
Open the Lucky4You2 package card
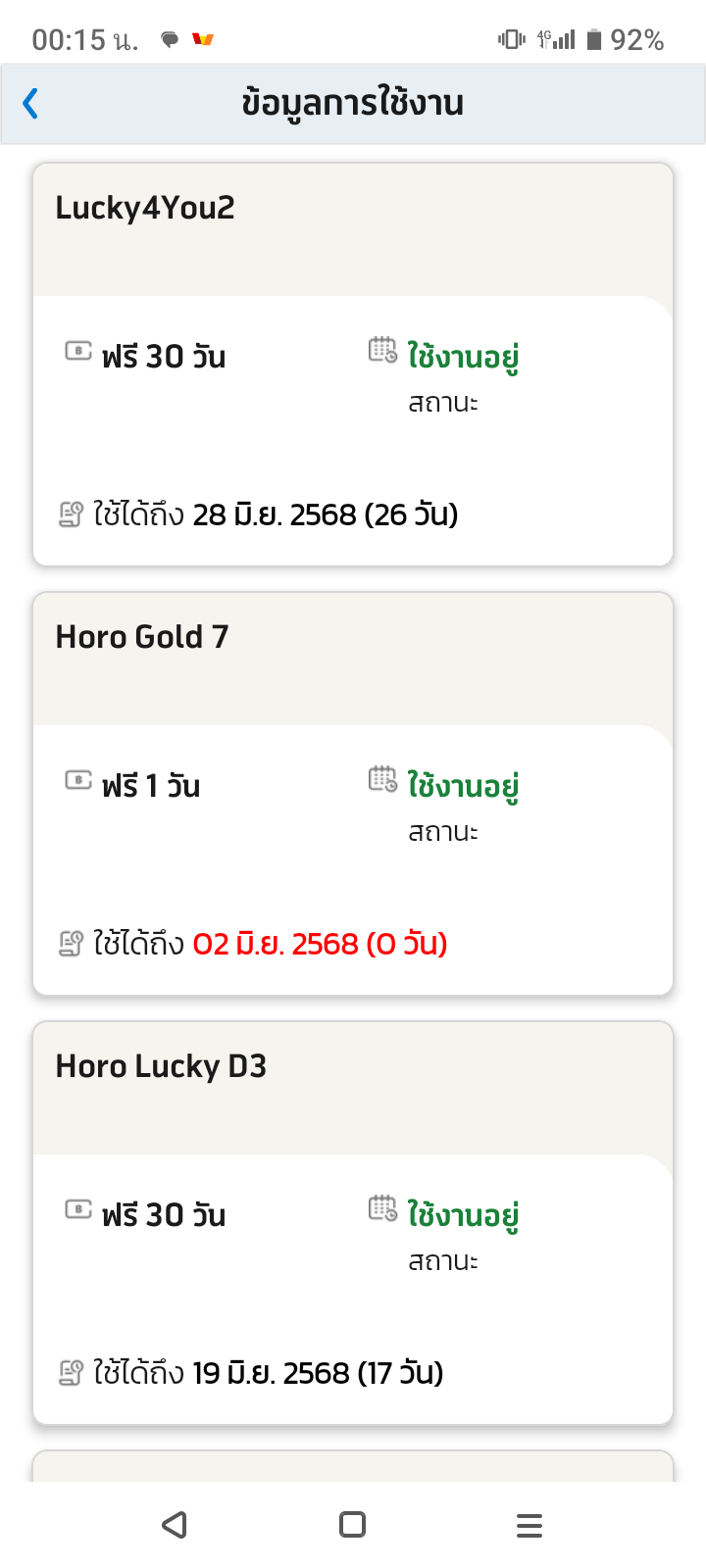pyautogui.click(x=353, y=365)
